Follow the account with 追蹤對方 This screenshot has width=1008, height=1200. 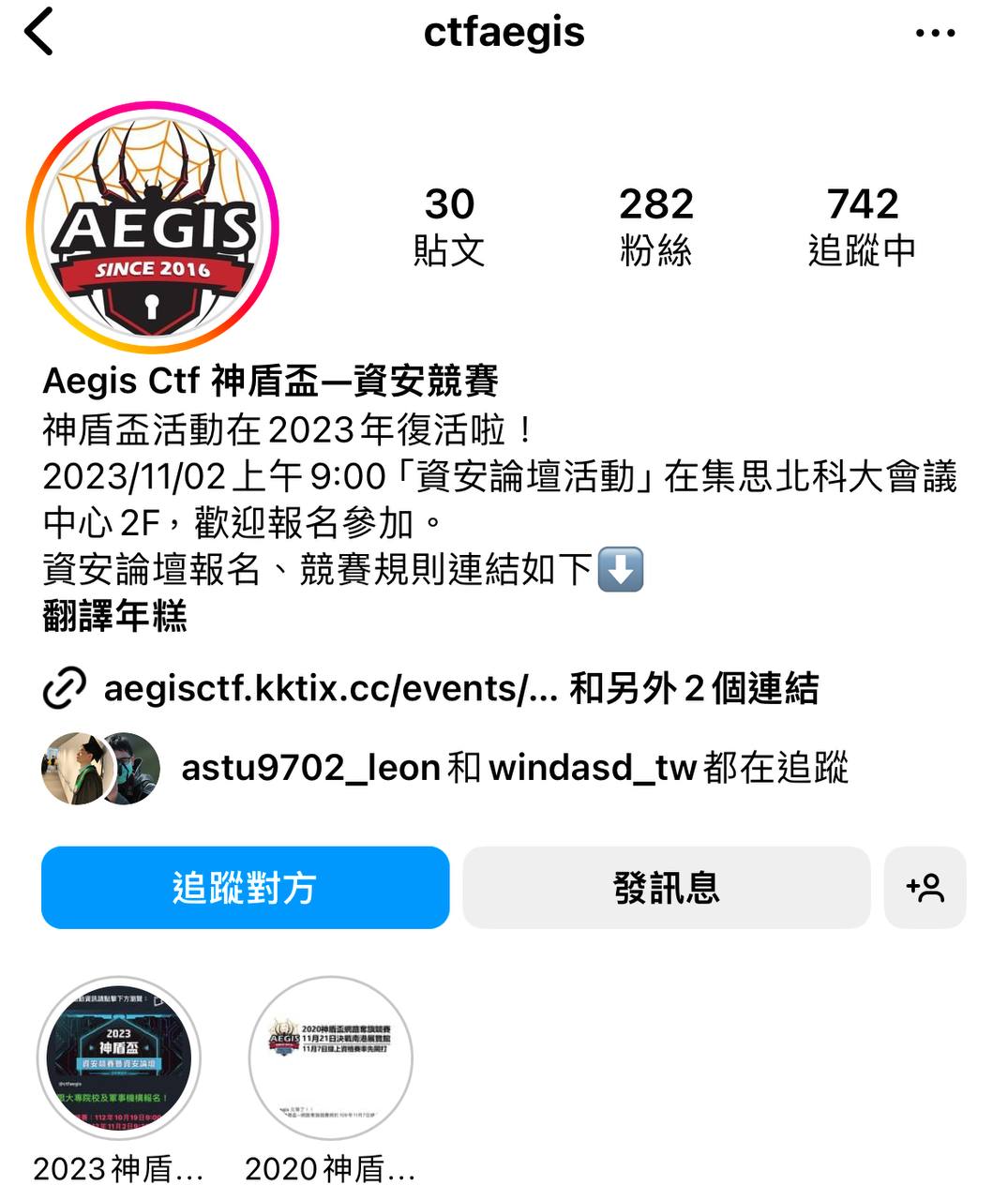pyautogui.click(x=246, y=888)
